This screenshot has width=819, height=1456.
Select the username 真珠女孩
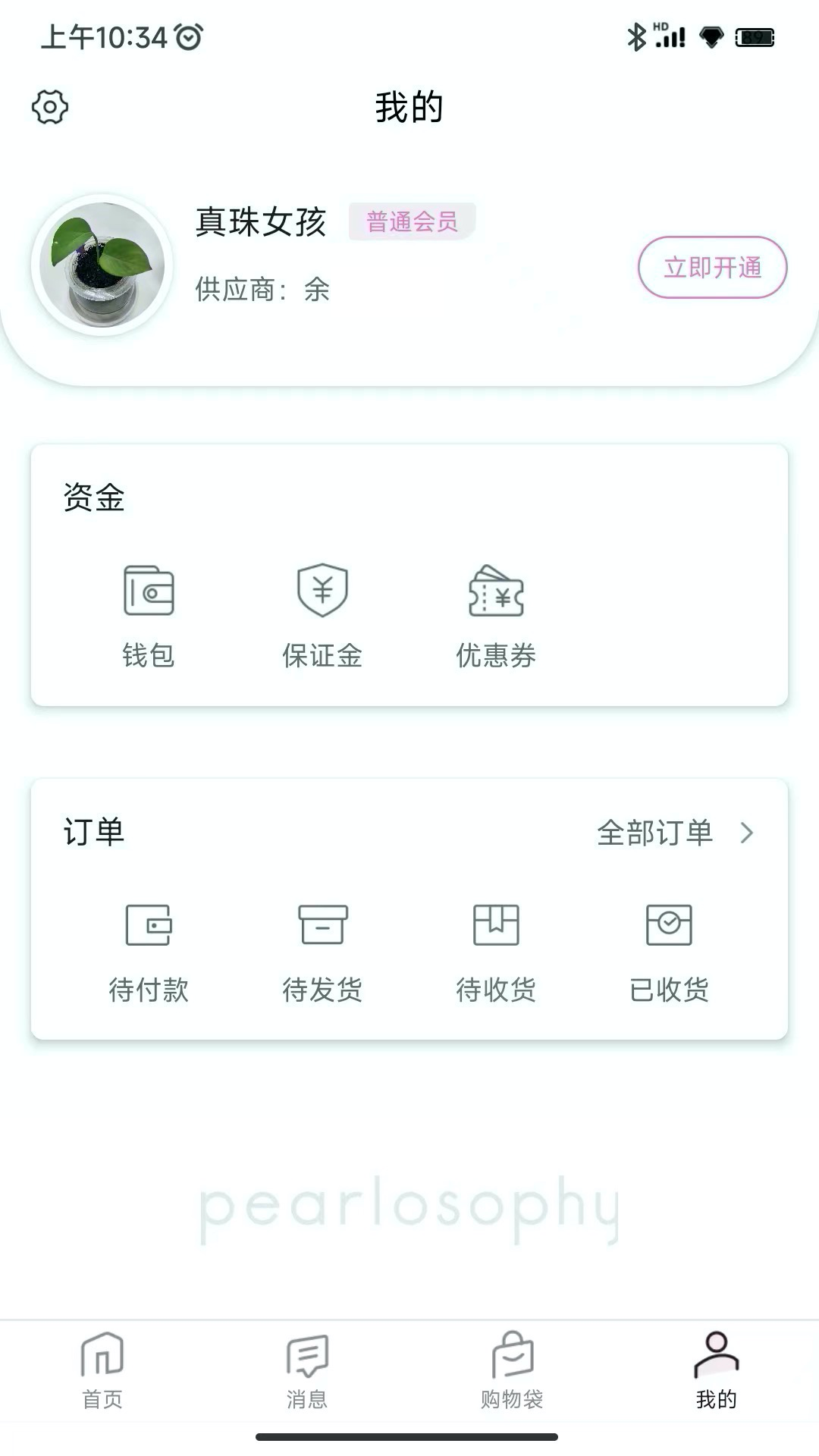point(261,221)
